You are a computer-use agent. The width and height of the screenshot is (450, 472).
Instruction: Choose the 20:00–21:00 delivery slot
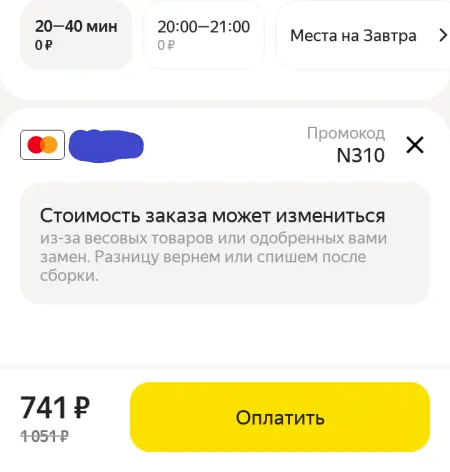coord(204,35)
